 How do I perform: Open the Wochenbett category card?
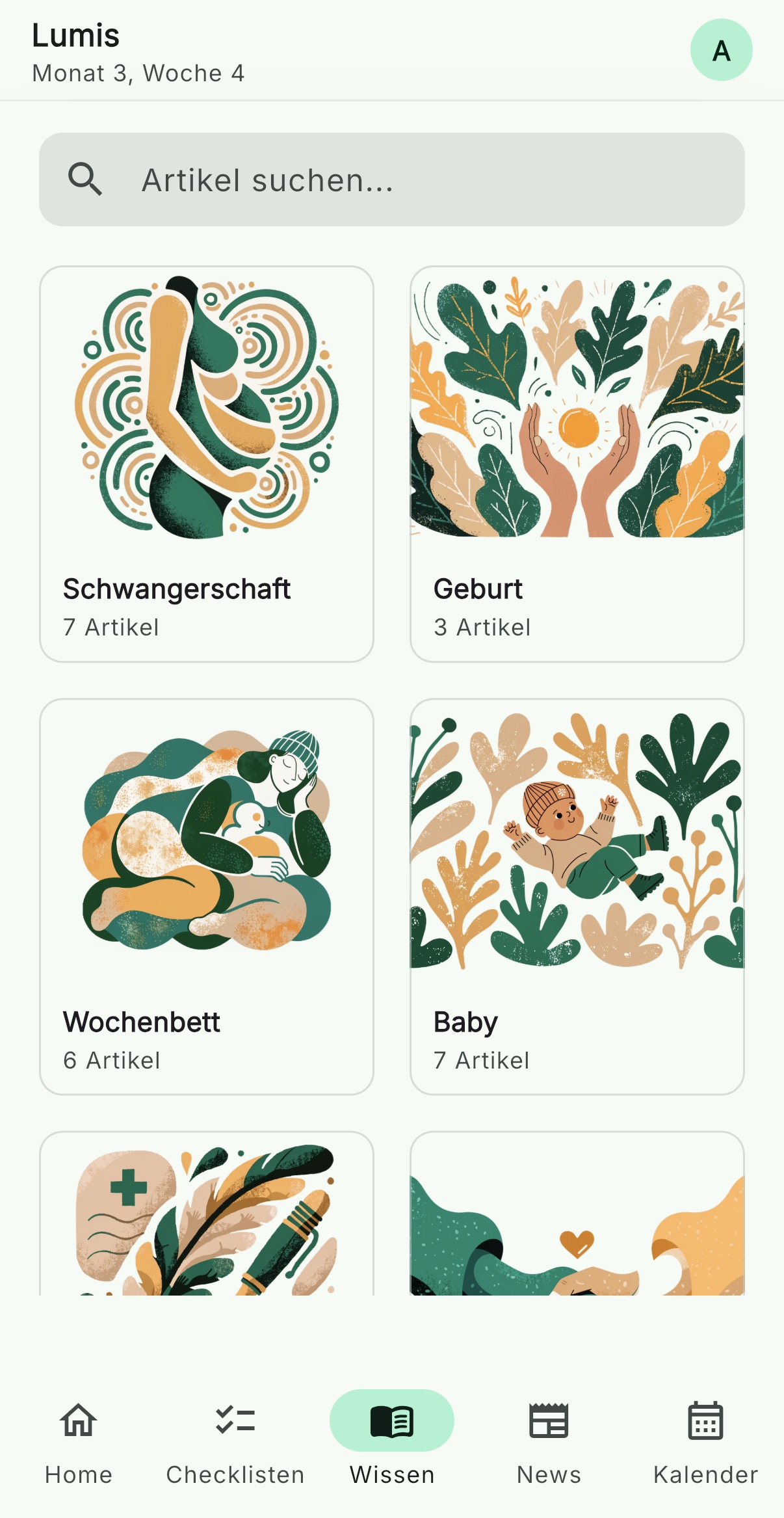(x=205, y=898)
